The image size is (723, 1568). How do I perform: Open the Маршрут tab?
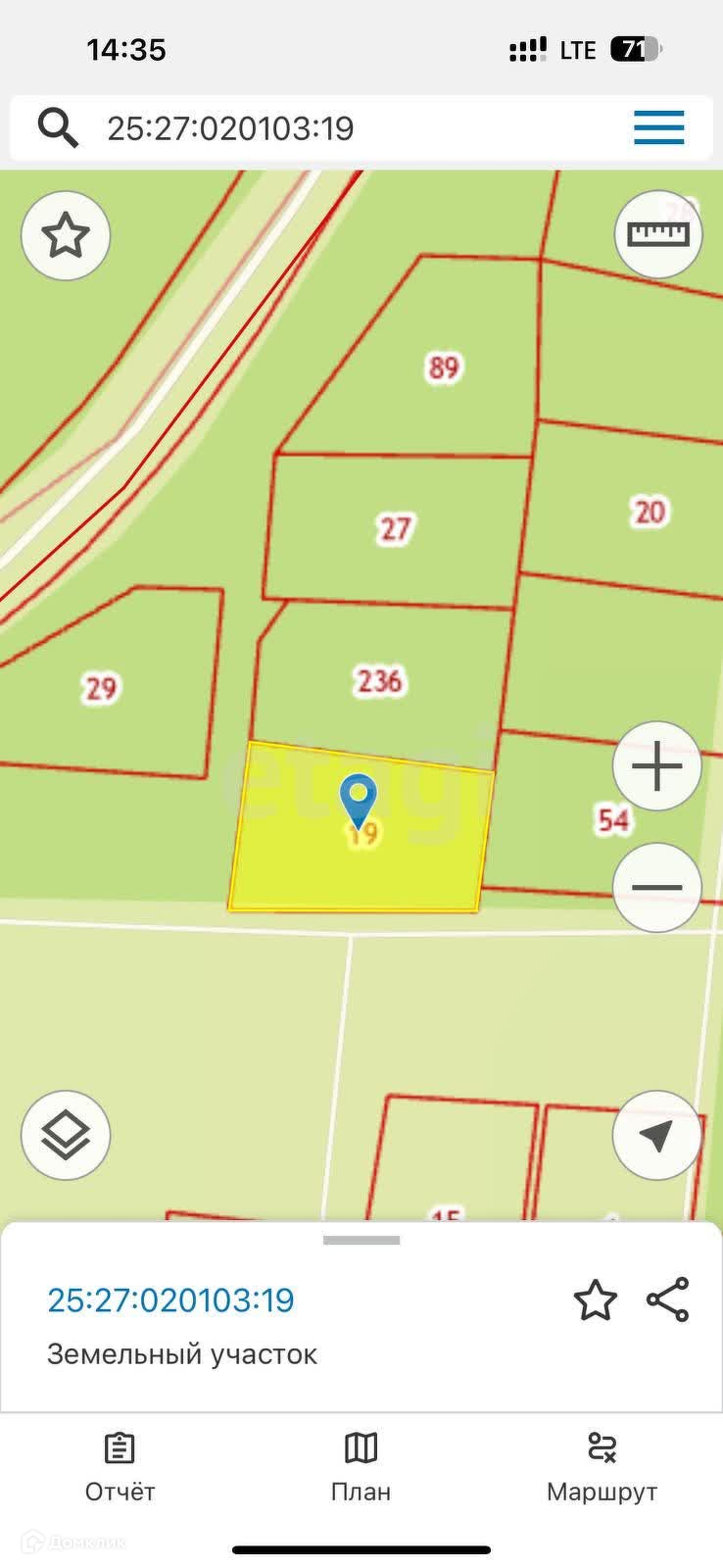coord(602,1467)
